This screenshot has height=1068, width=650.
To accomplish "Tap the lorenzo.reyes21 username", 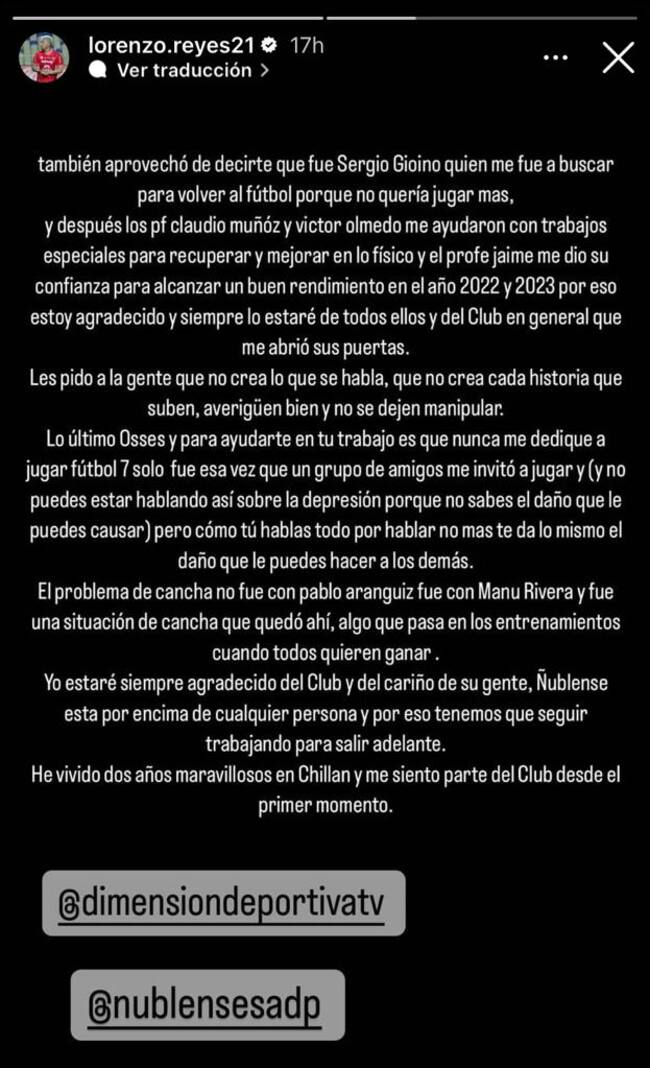I will point(172,46).
